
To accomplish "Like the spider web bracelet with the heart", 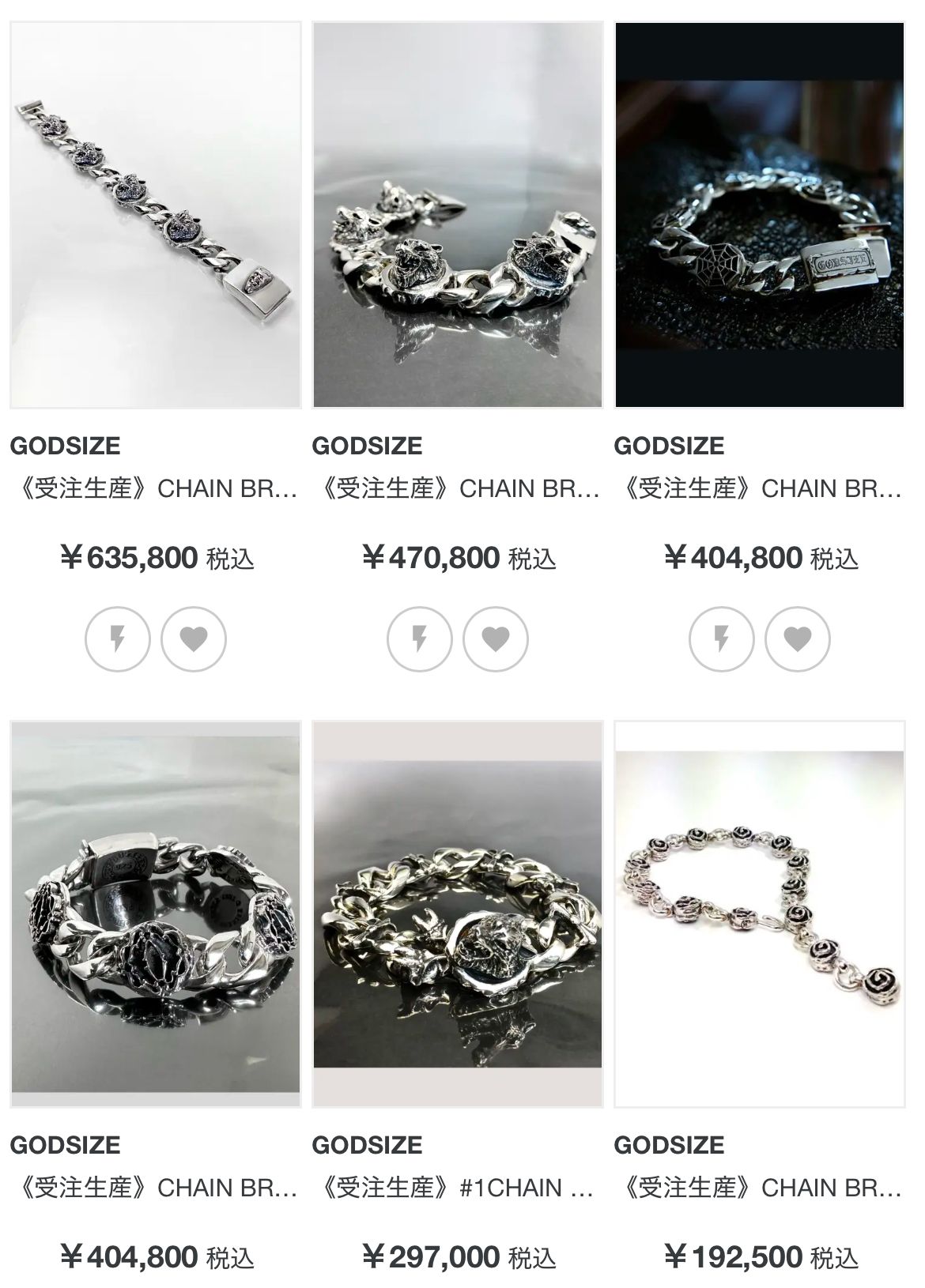I will (x=798, y=638).
